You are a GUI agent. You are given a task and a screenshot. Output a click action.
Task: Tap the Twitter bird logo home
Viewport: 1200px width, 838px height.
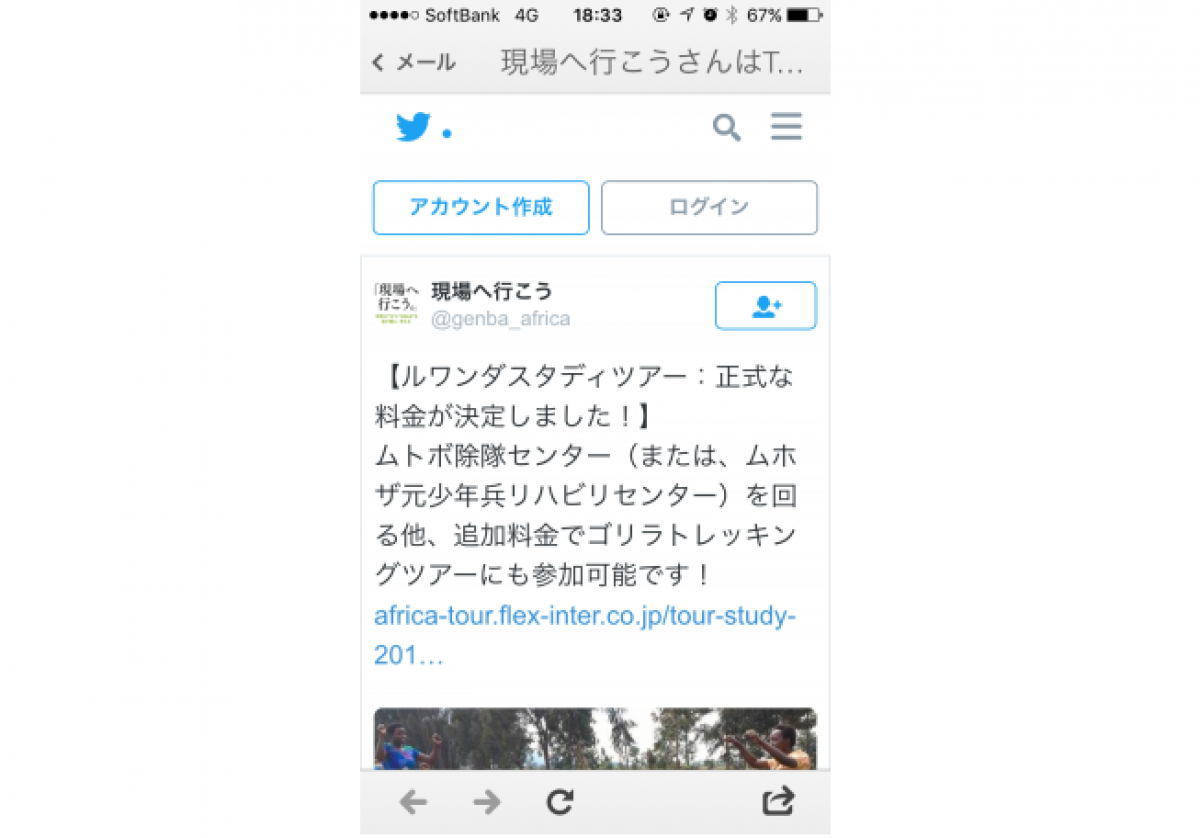tap(413, 128)
